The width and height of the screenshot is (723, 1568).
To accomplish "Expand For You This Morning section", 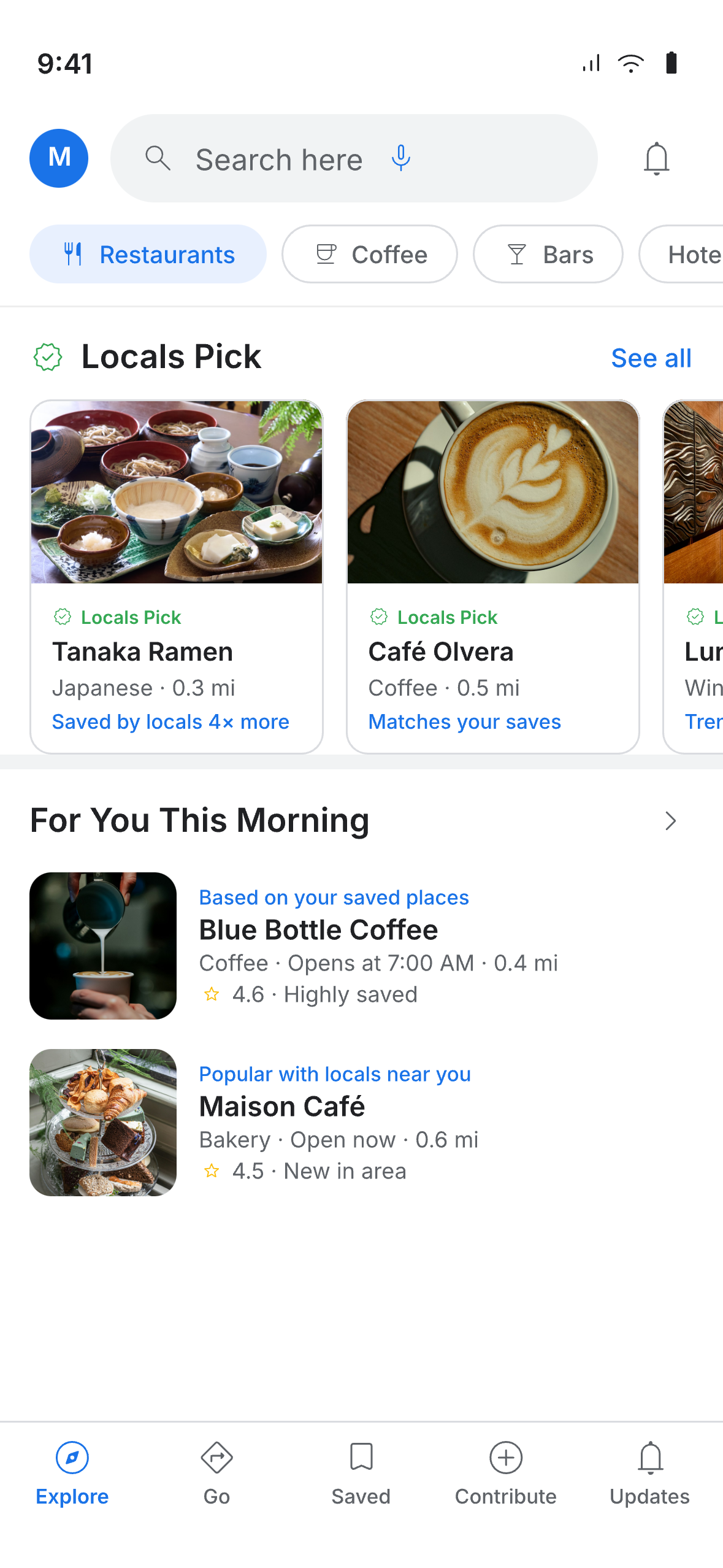I will pyautogui.click(x=670, y=820).
